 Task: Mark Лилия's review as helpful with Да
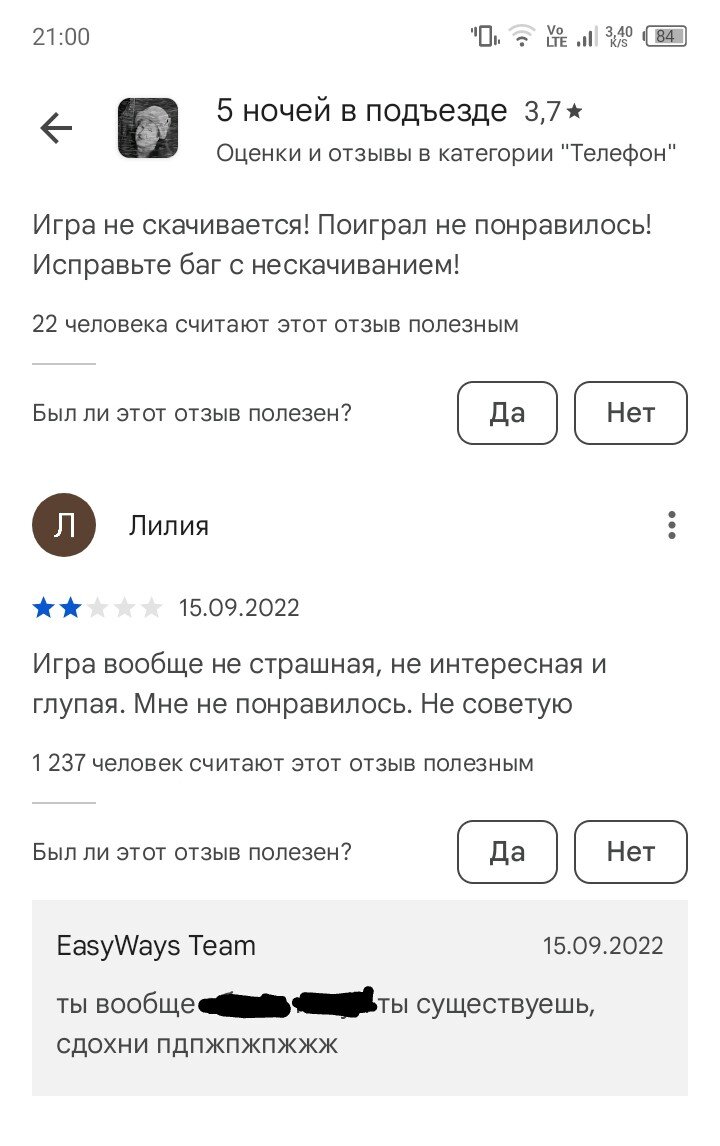pos(506,852)
